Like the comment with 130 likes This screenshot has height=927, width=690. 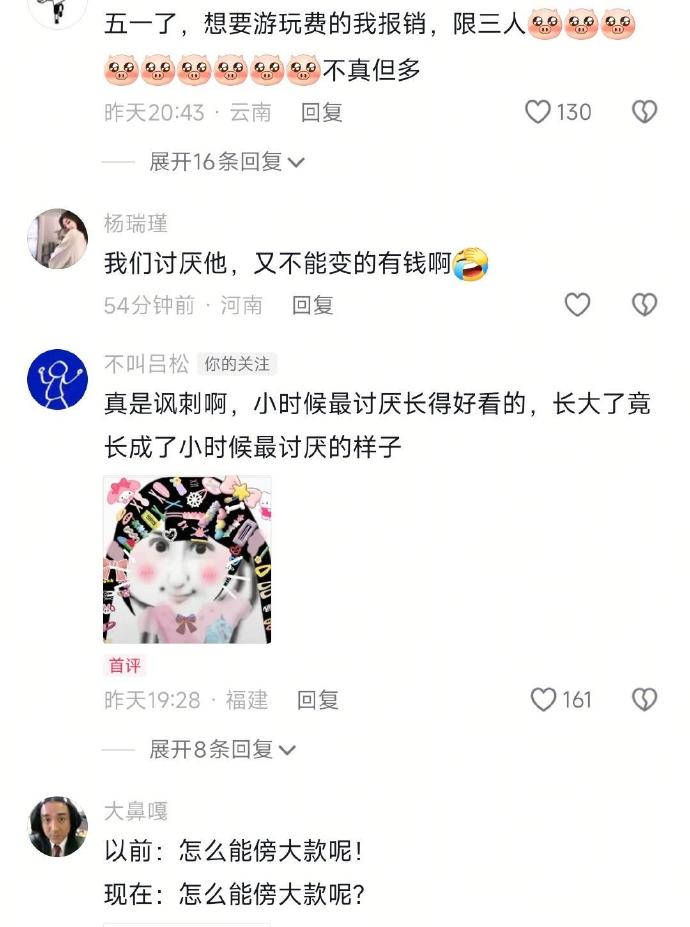tap(539, 112)
